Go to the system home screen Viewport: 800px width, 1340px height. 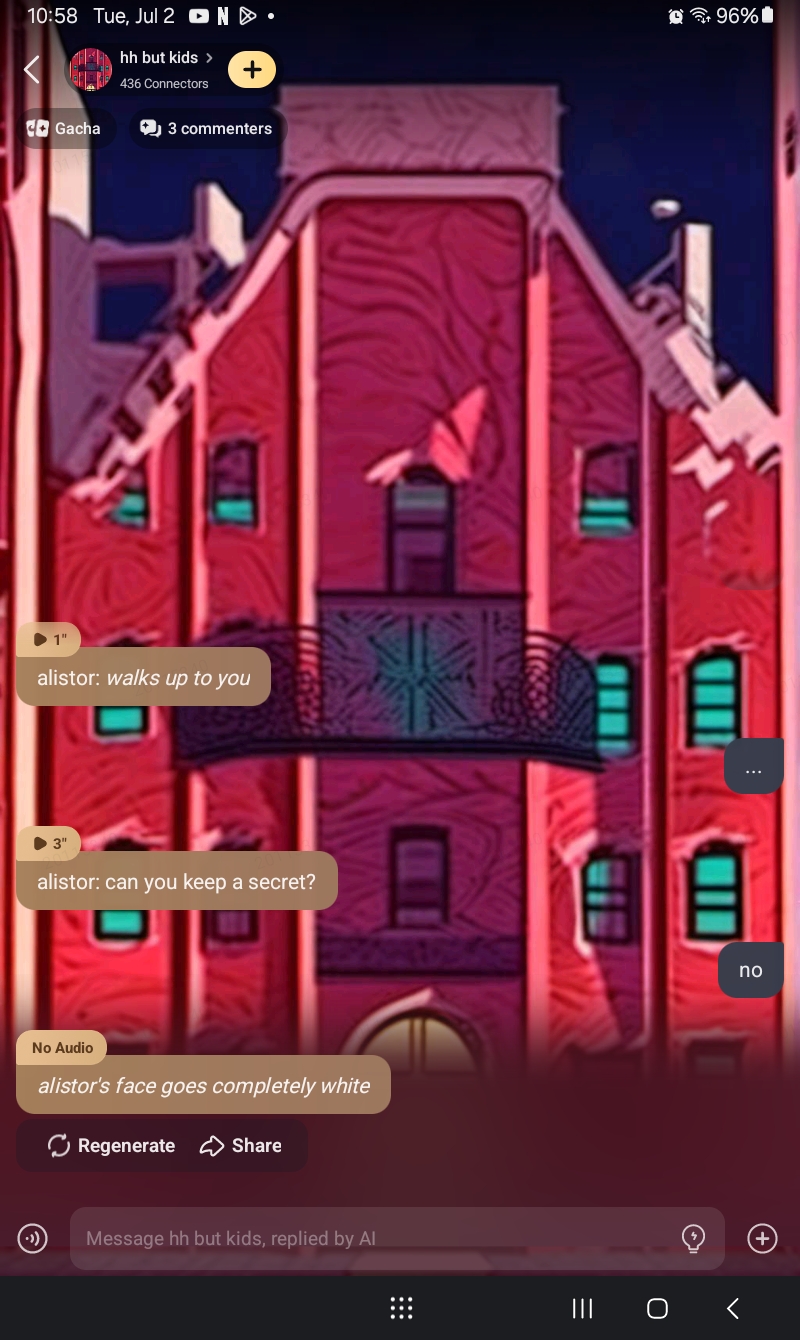[657, 1308]
